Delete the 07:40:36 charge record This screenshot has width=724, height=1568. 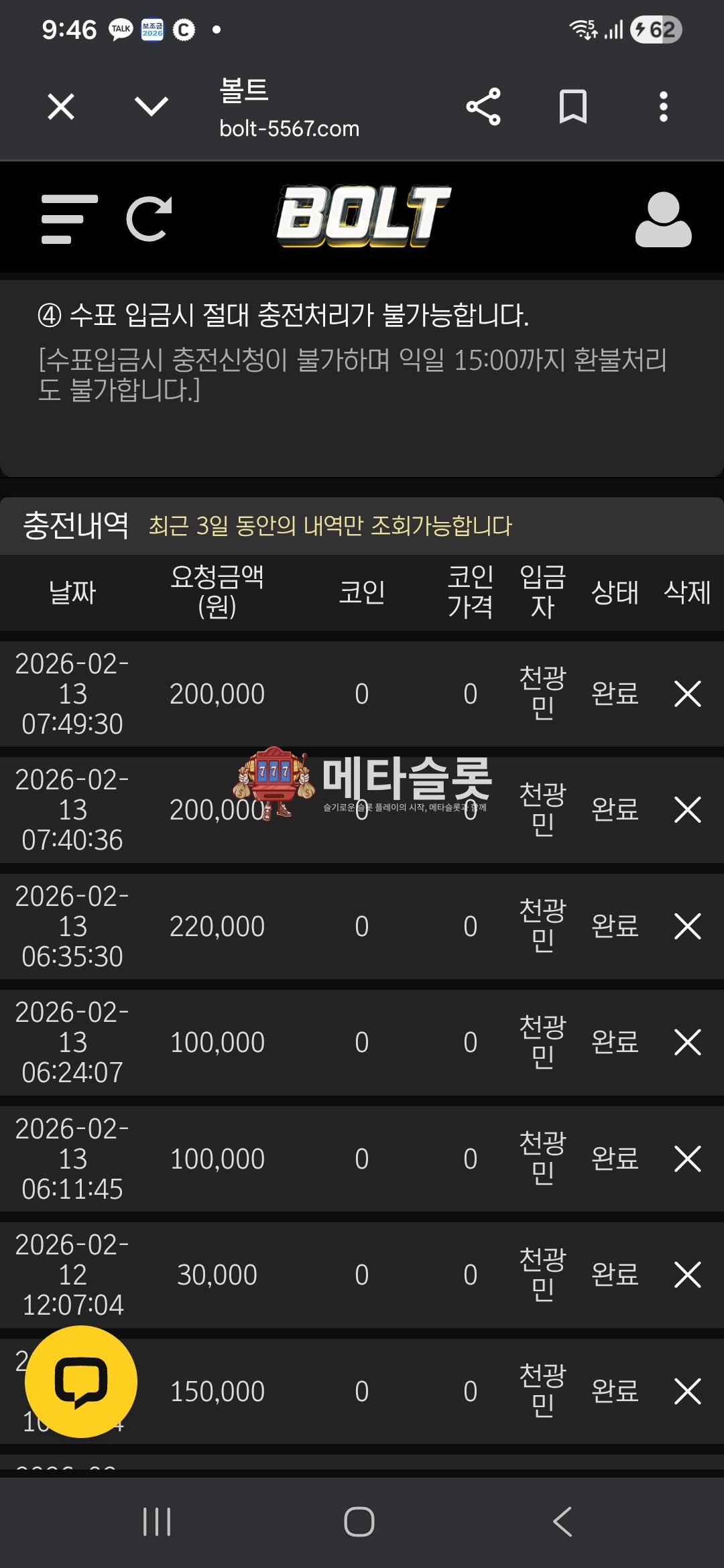(x=687, y=809)
